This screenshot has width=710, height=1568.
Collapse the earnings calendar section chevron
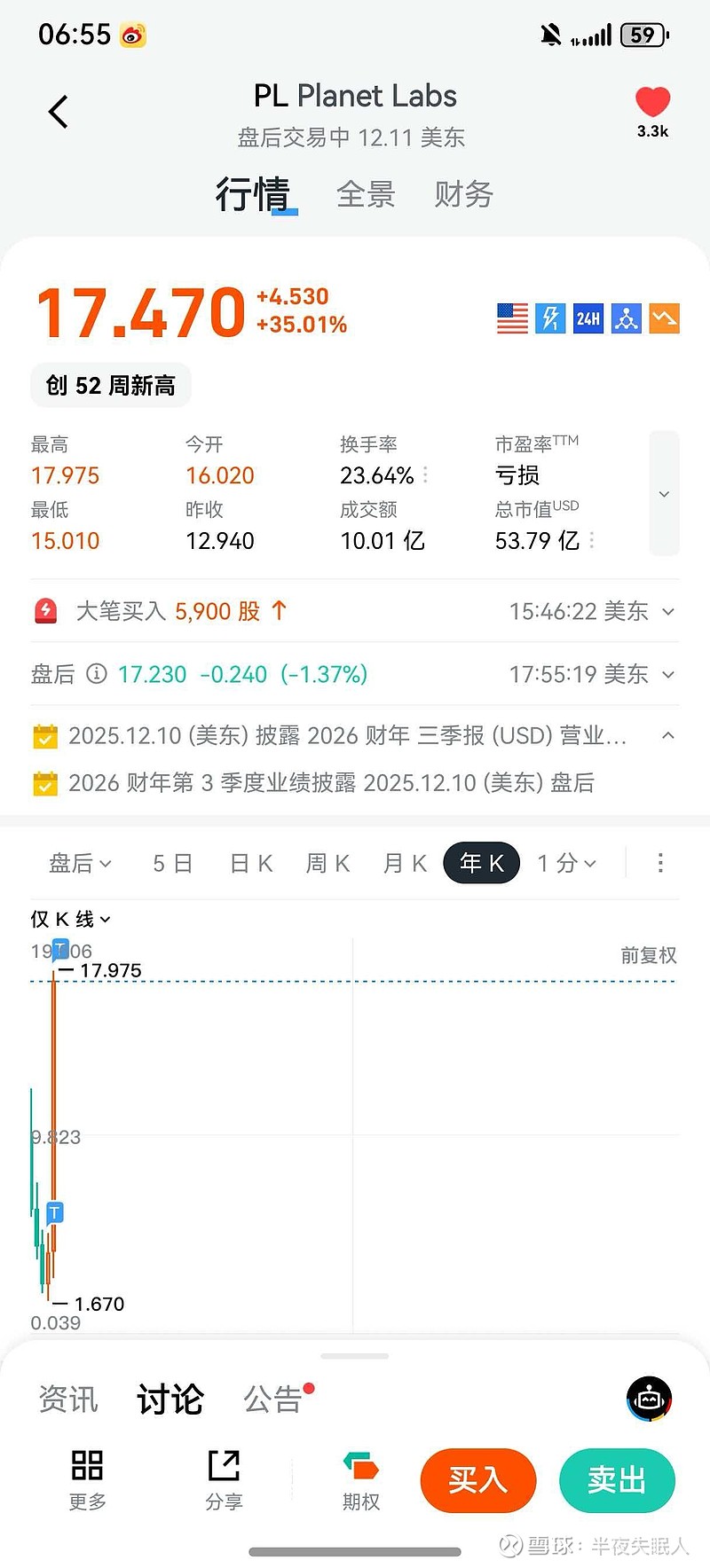pyautogui.click(x=667, y=735)
